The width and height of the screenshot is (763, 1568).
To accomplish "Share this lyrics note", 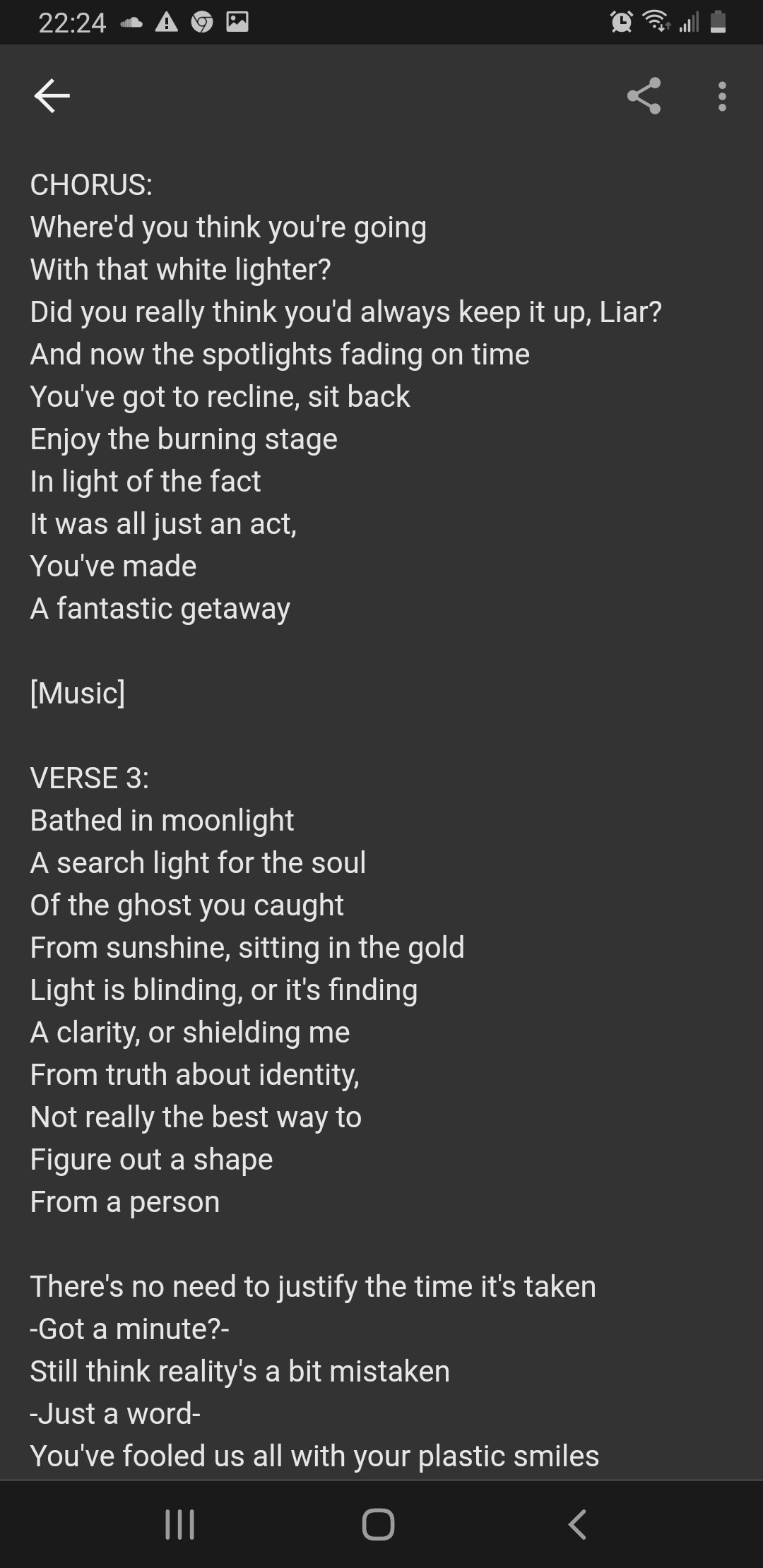I will click(644, 96).
